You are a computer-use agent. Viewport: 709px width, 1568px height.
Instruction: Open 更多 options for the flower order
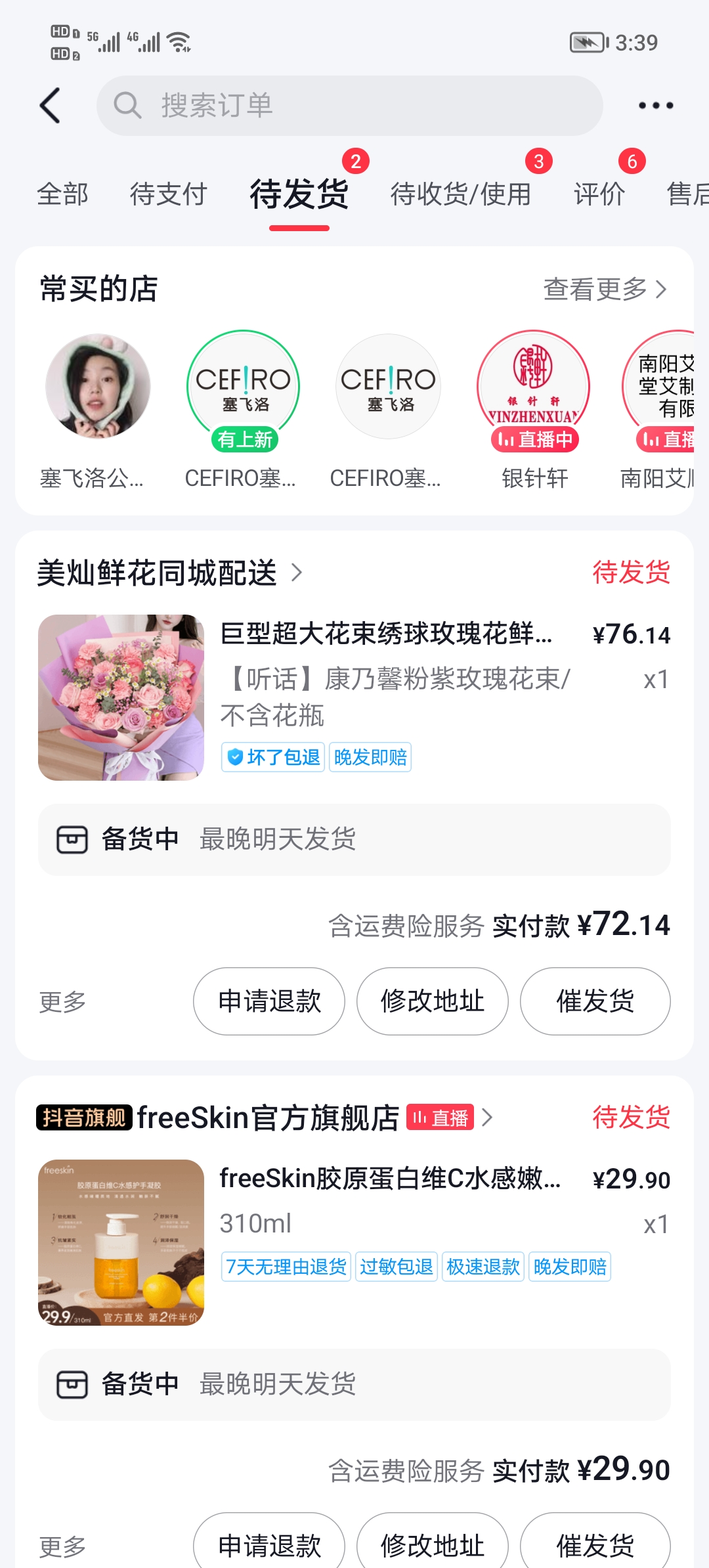(62, 1002)
